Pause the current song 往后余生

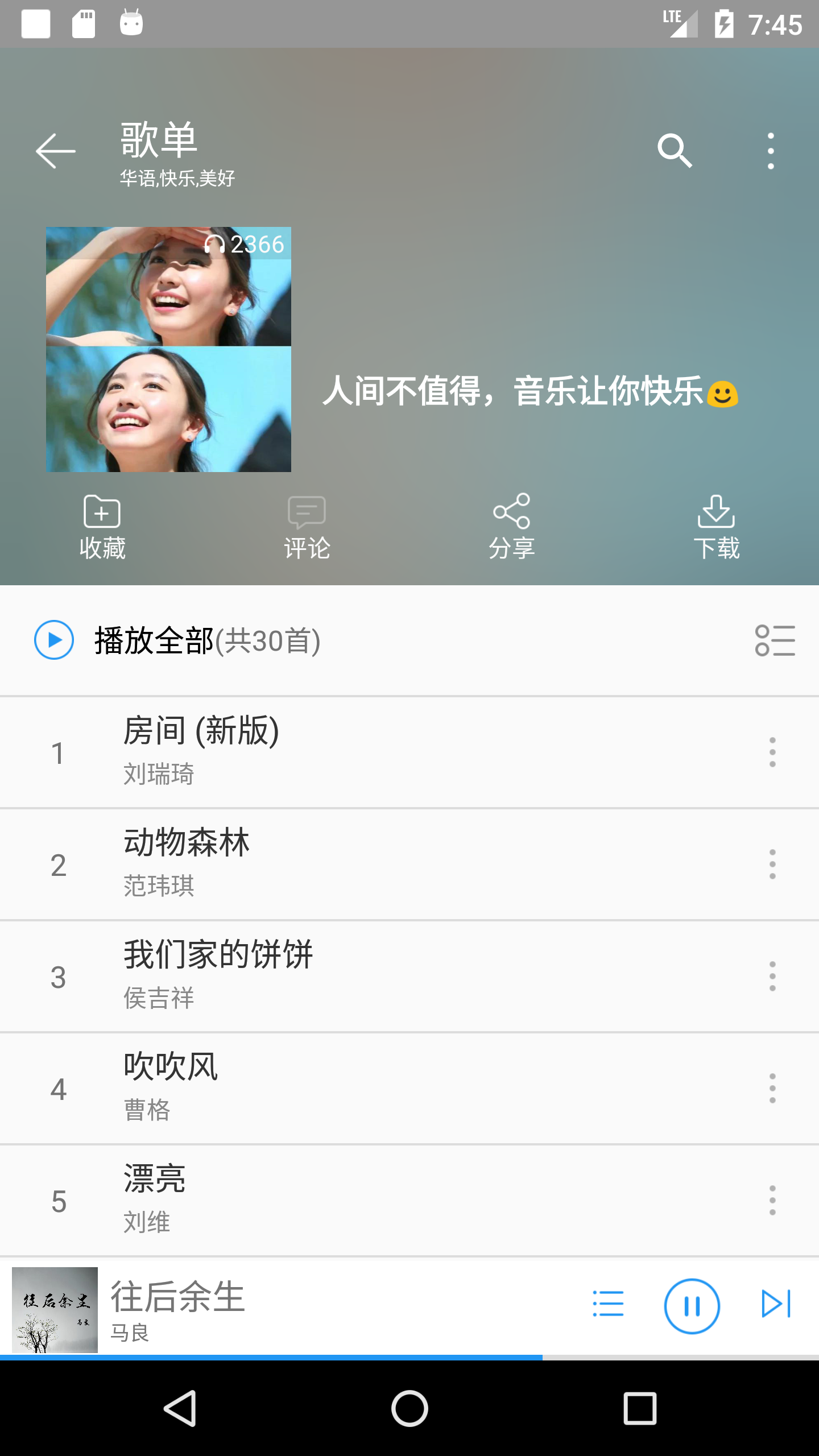pos(692,1306)
